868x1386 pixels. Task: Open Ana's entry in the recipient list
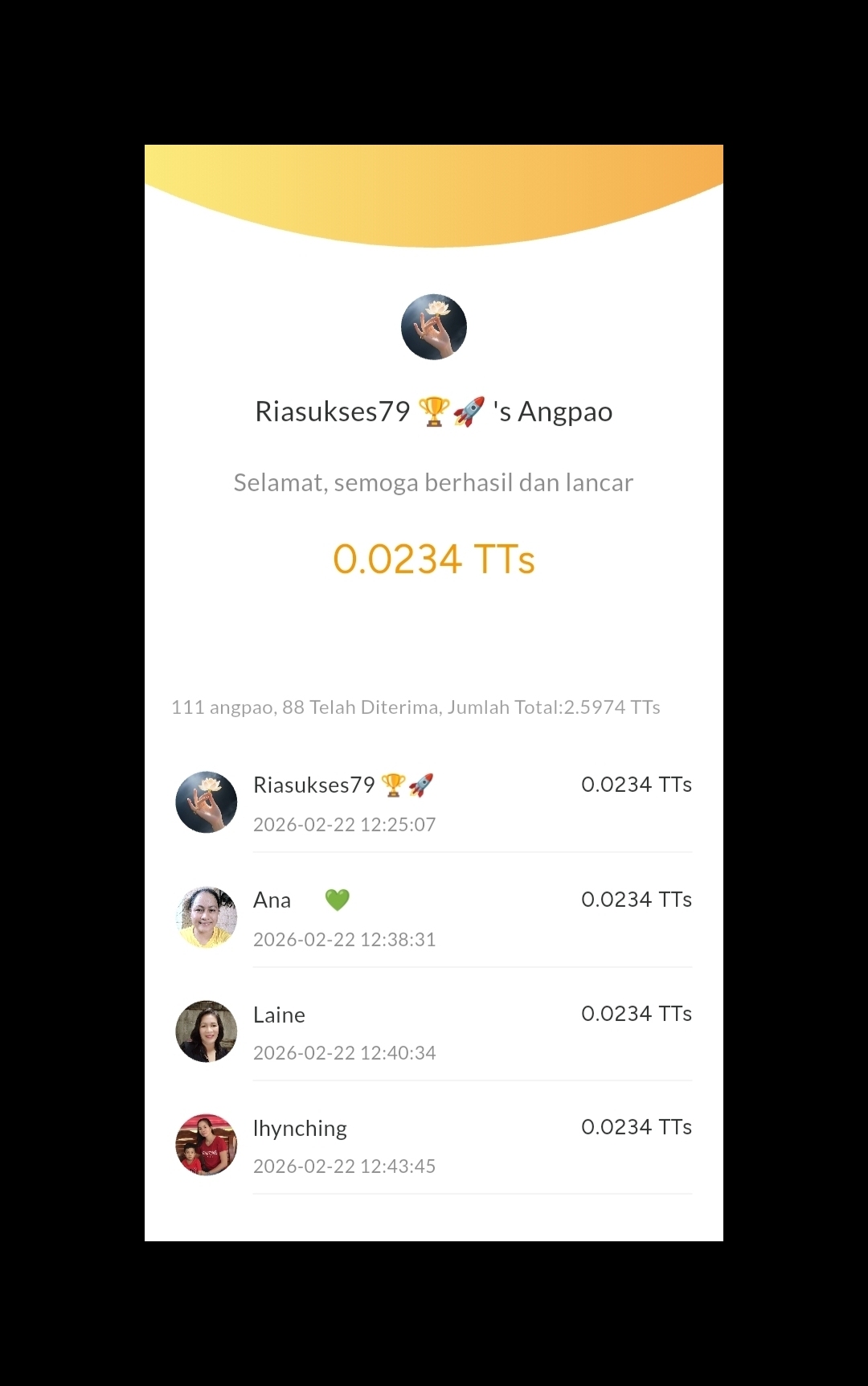(x=434, y=918)
